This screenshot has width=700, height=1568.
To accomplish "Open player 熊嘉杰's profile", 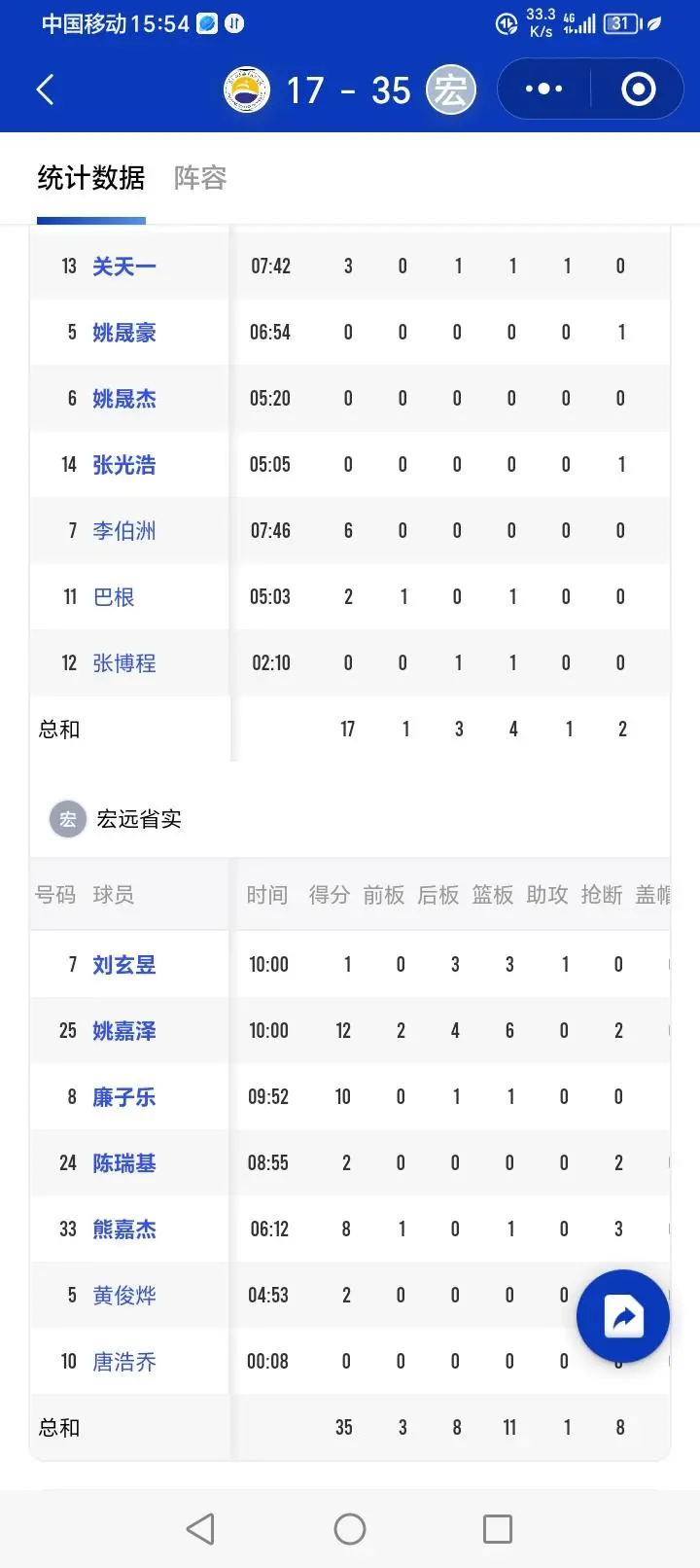I will click(123, 1229).
